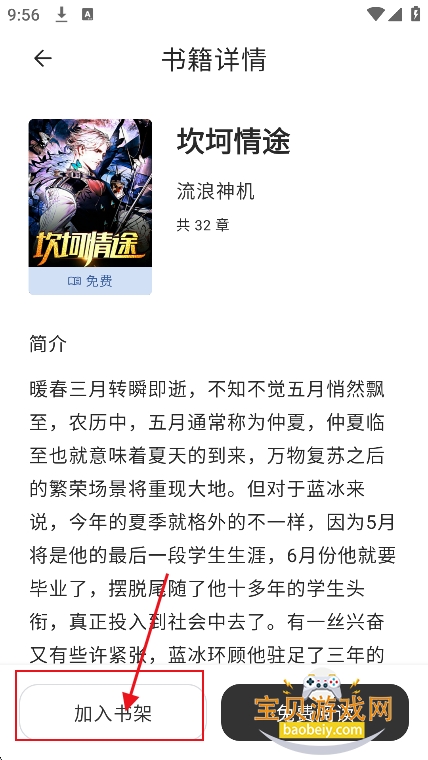Go back from the book details page

(43, 59)
